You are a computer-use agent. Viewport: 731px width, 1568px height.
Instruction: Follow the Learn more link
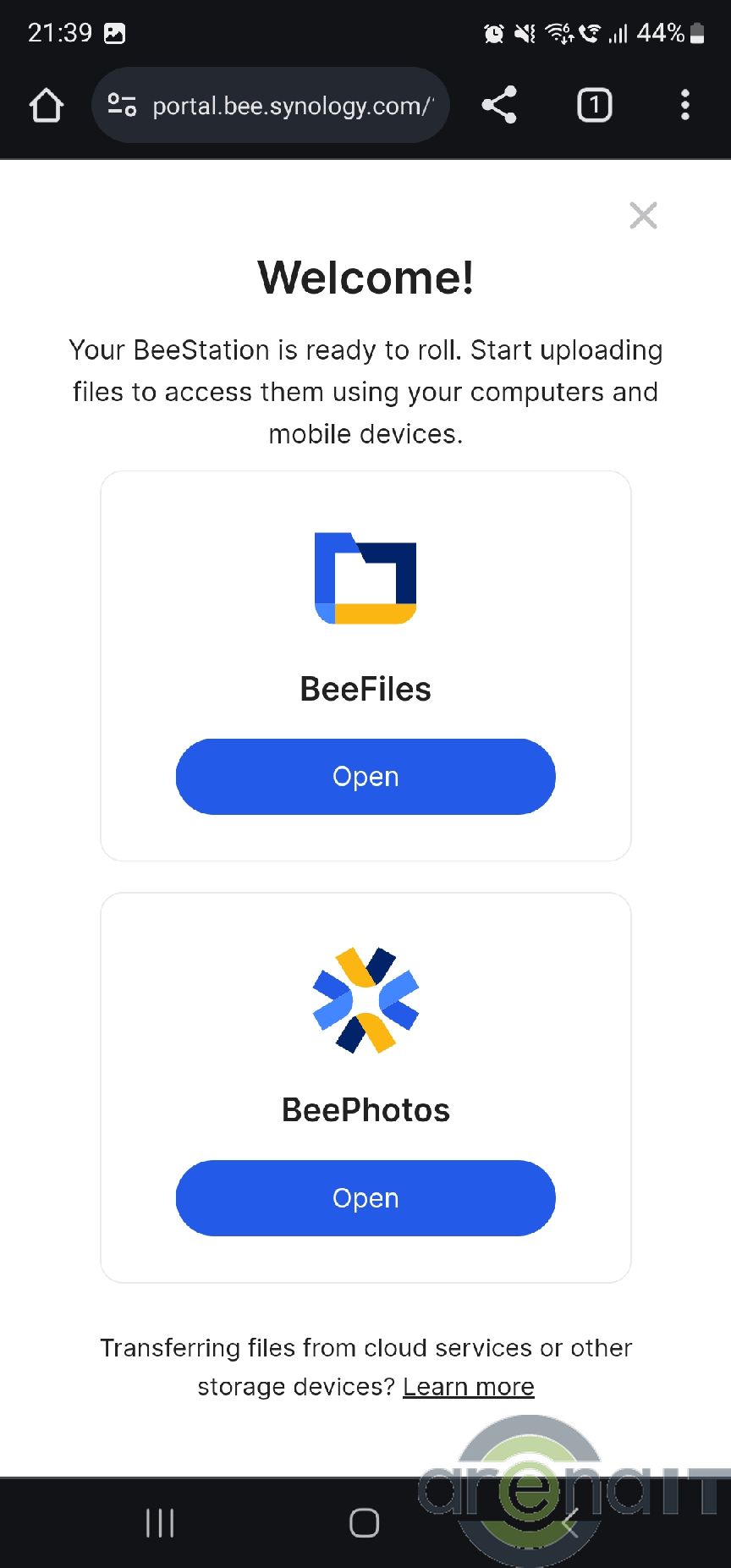(468, 1386)
